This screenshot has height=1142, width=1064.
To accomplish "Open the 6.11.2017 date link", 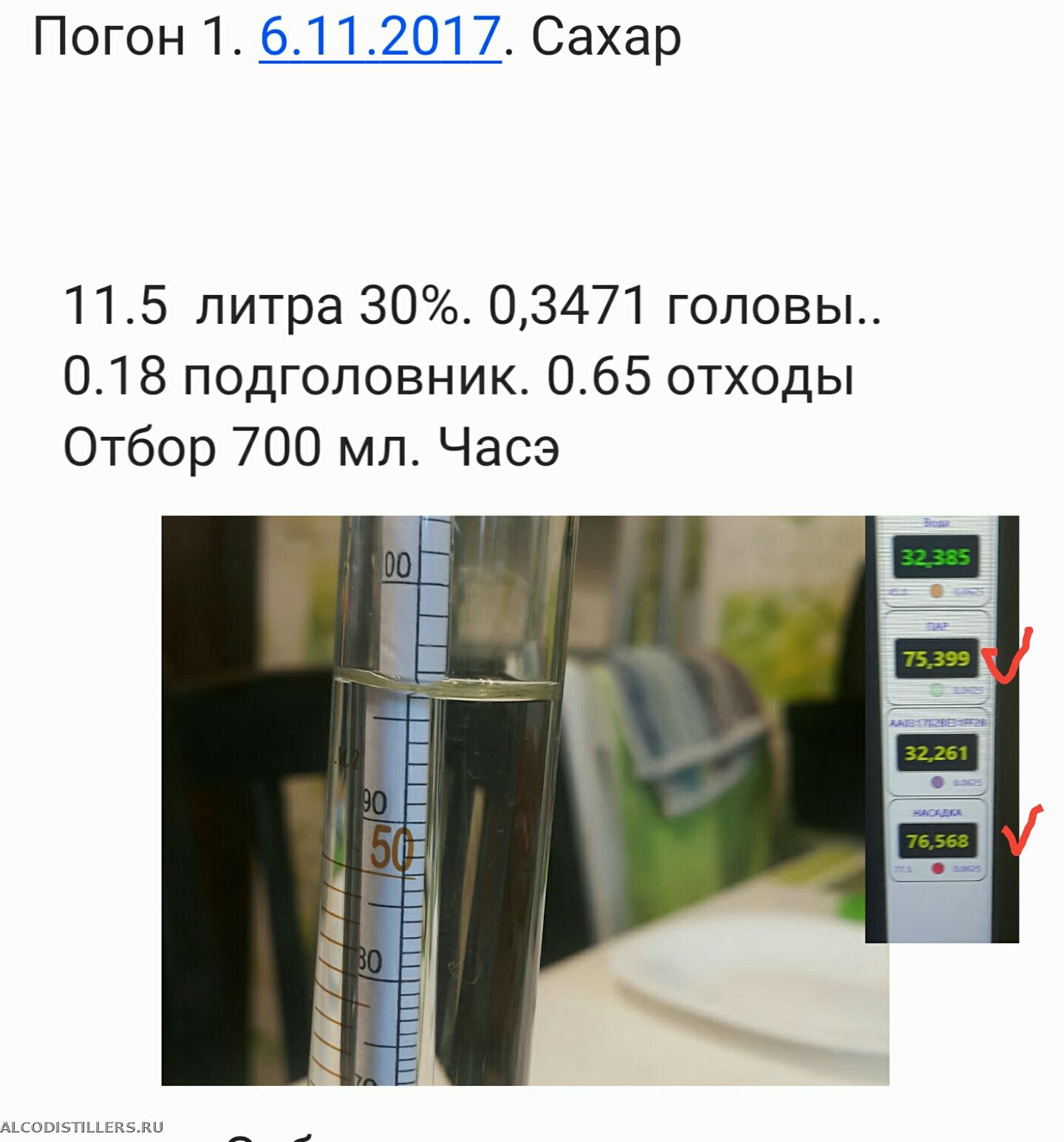I will point(380,37).
